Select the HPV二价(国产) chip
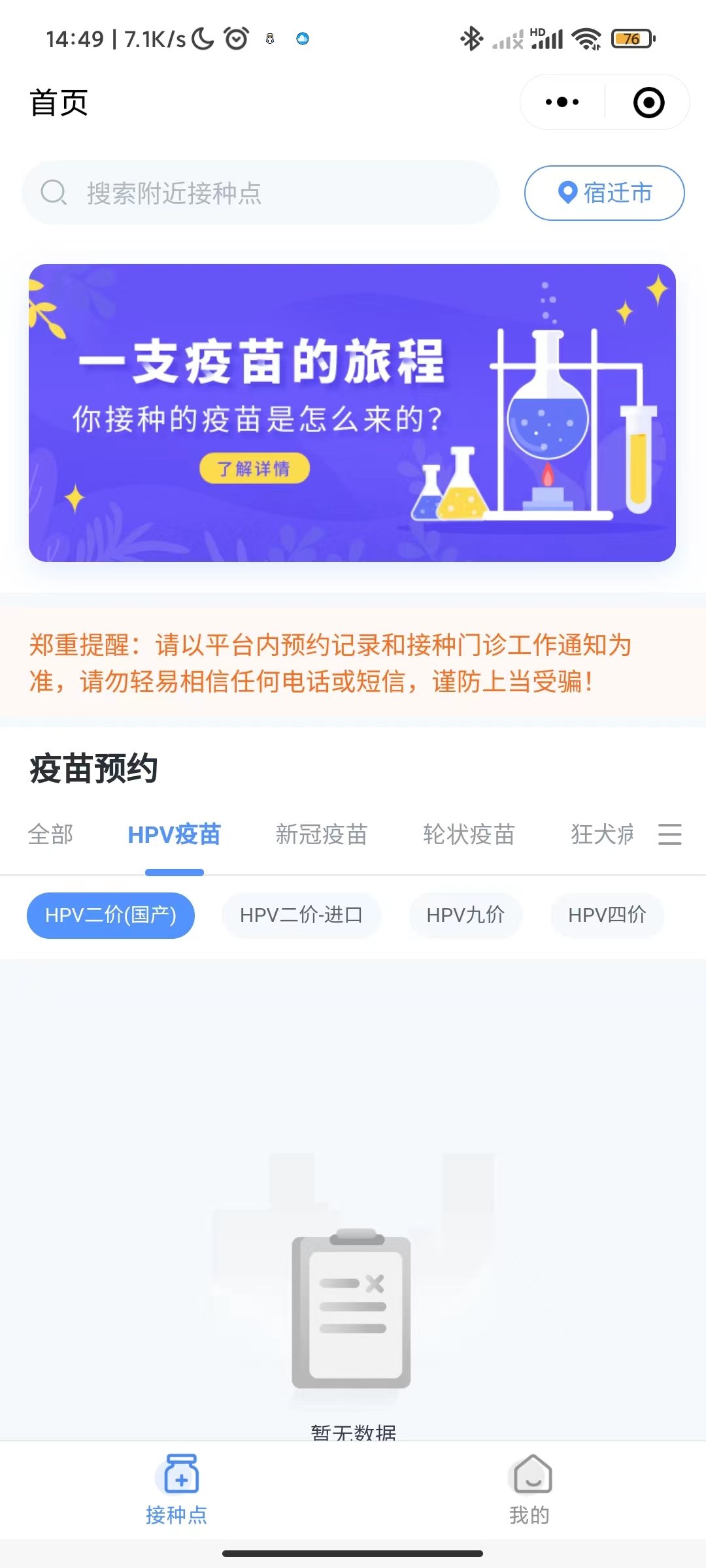 [110, 915]
